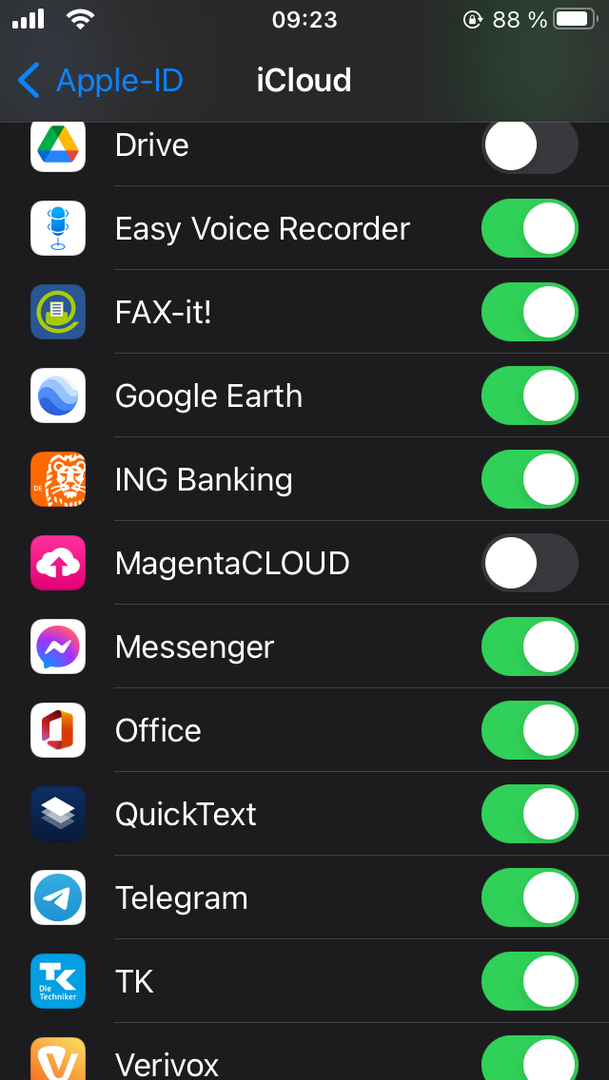The width and height of the screenshot is (609, 1080).
Task: Turn off QuickText iCloud toggle
Action: coord(529,814)
